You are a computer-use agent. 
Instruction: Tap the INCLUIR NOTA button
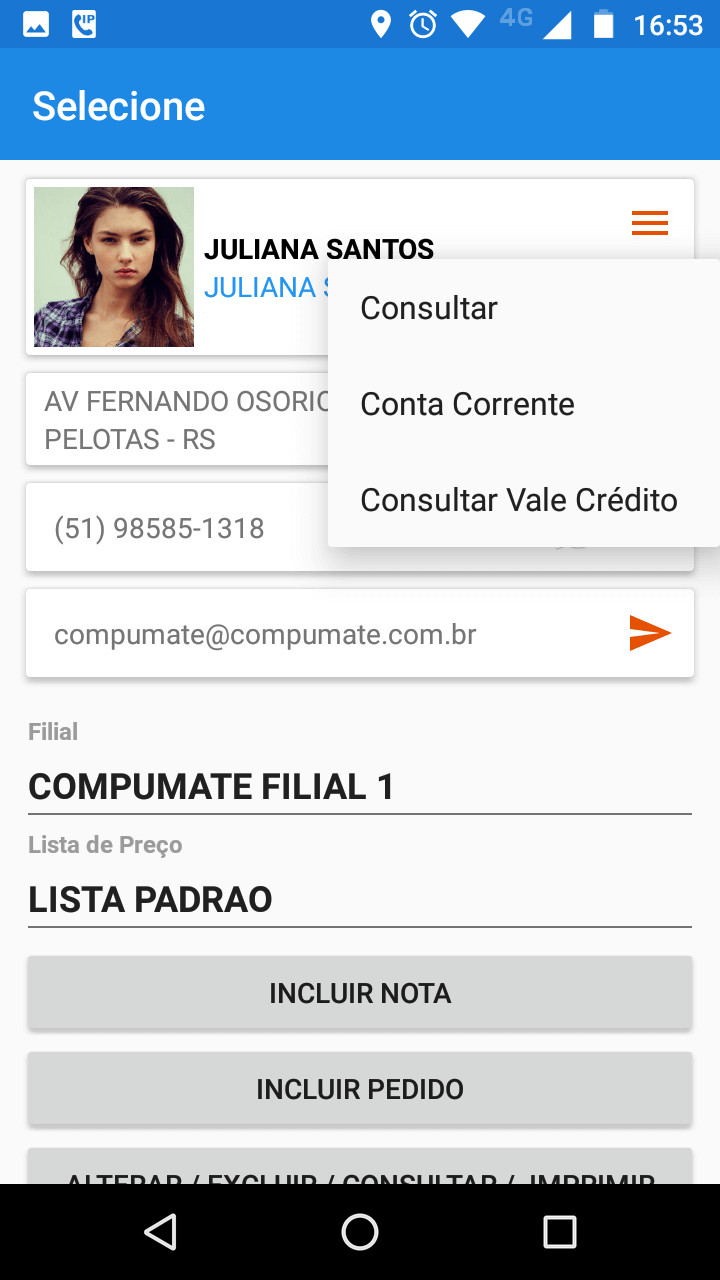point(360,993)
